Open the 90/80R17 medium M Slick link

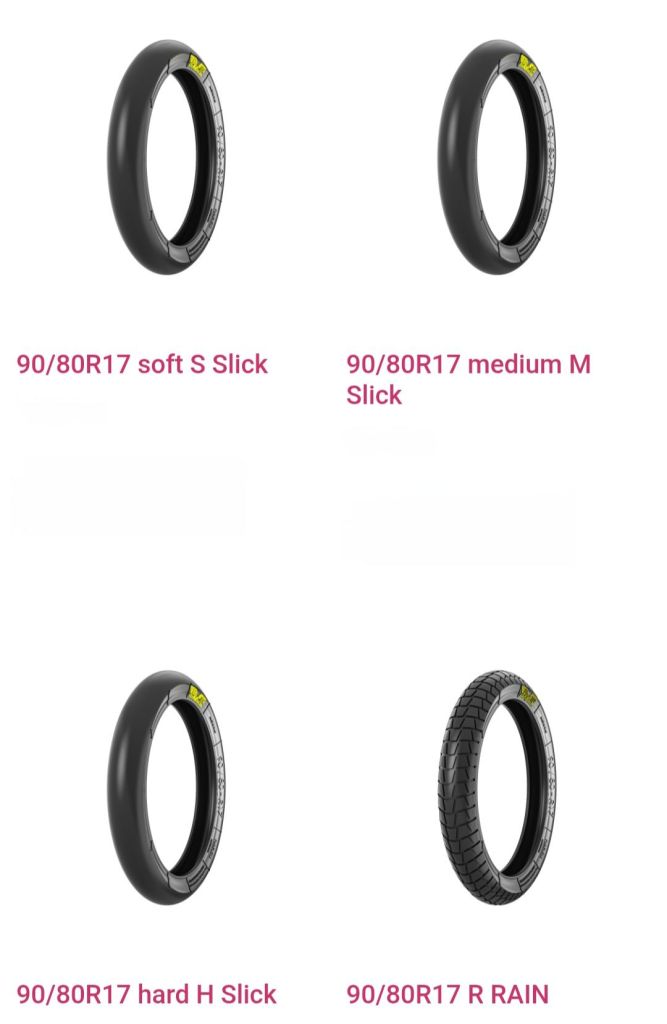tap(468, 378)
